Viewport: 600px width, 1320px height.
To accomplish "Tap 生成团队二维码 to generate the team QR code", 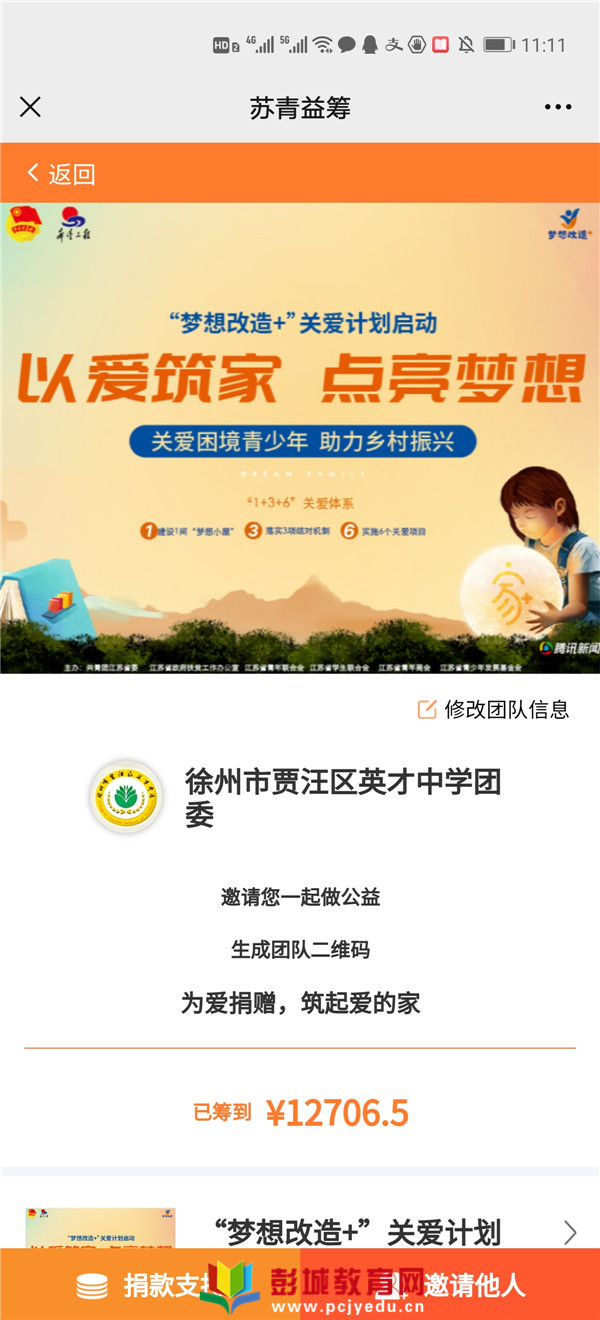I will [300, 949].
